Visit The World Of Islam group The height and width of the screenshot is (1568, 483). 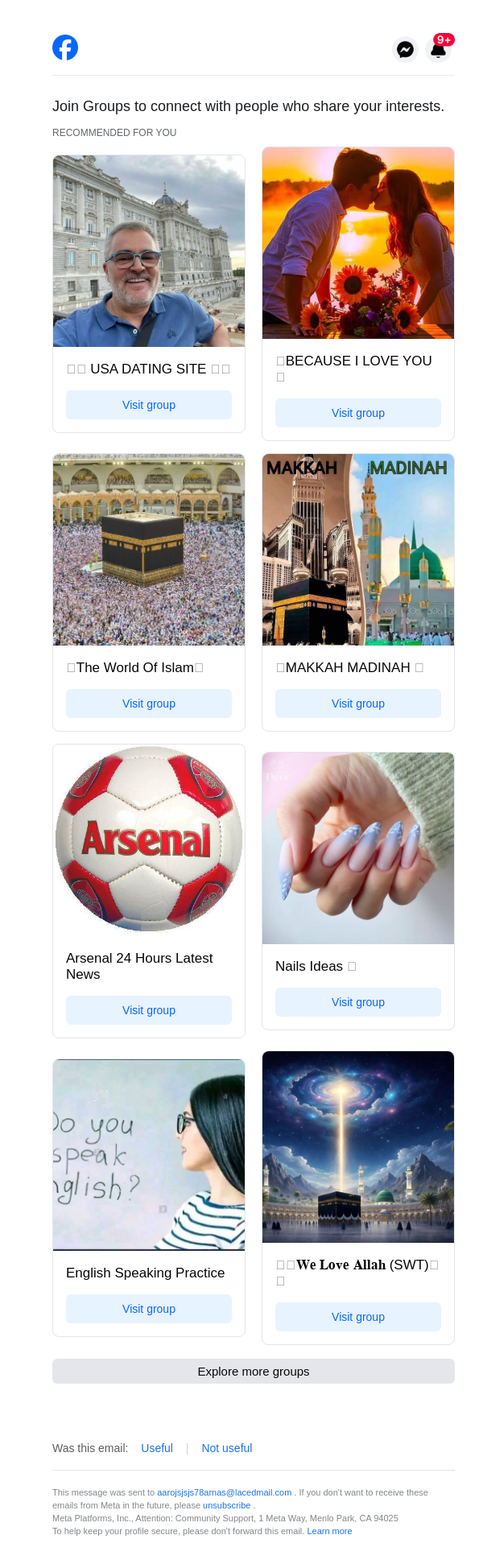point(149,704)
